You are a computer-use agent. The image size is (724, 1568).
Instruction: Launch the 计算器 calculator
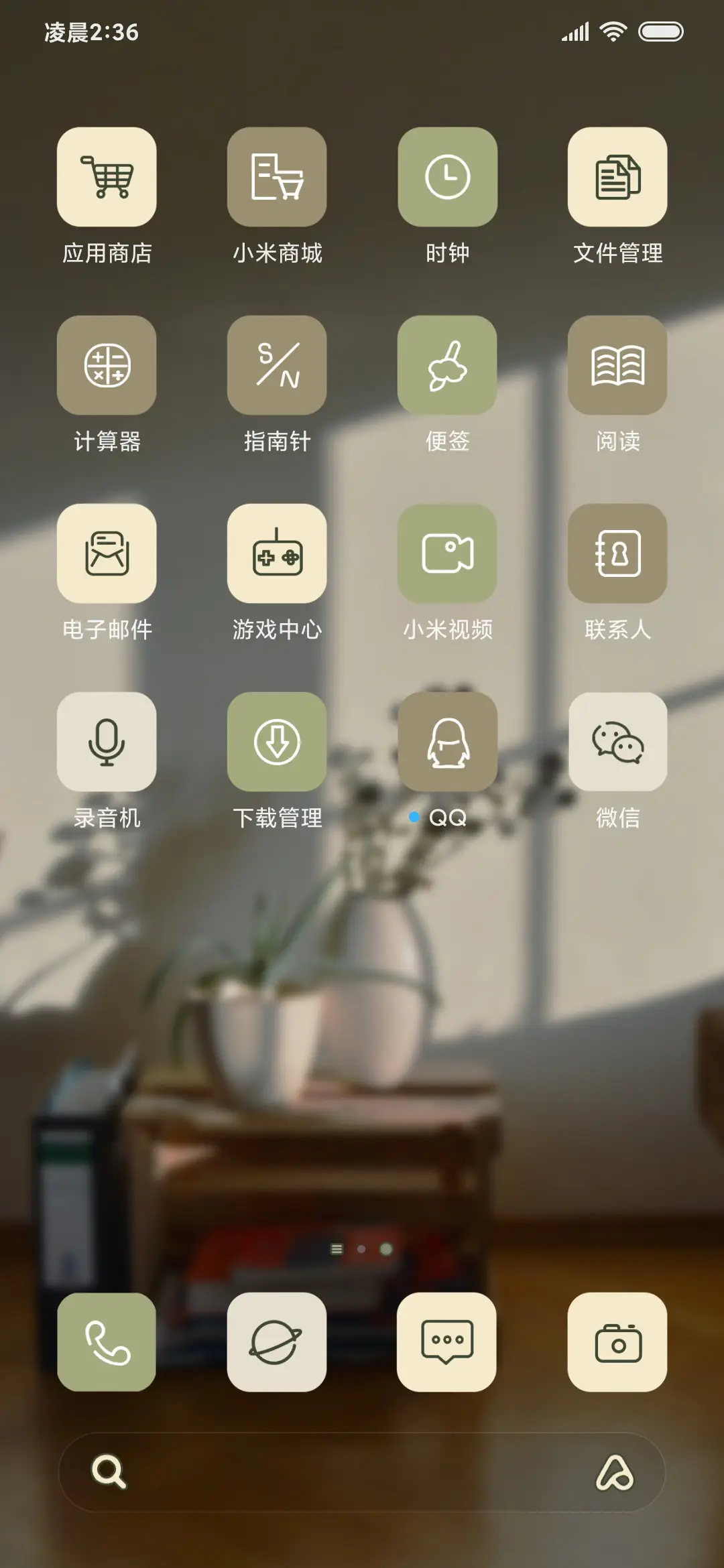tap(107, 365)
